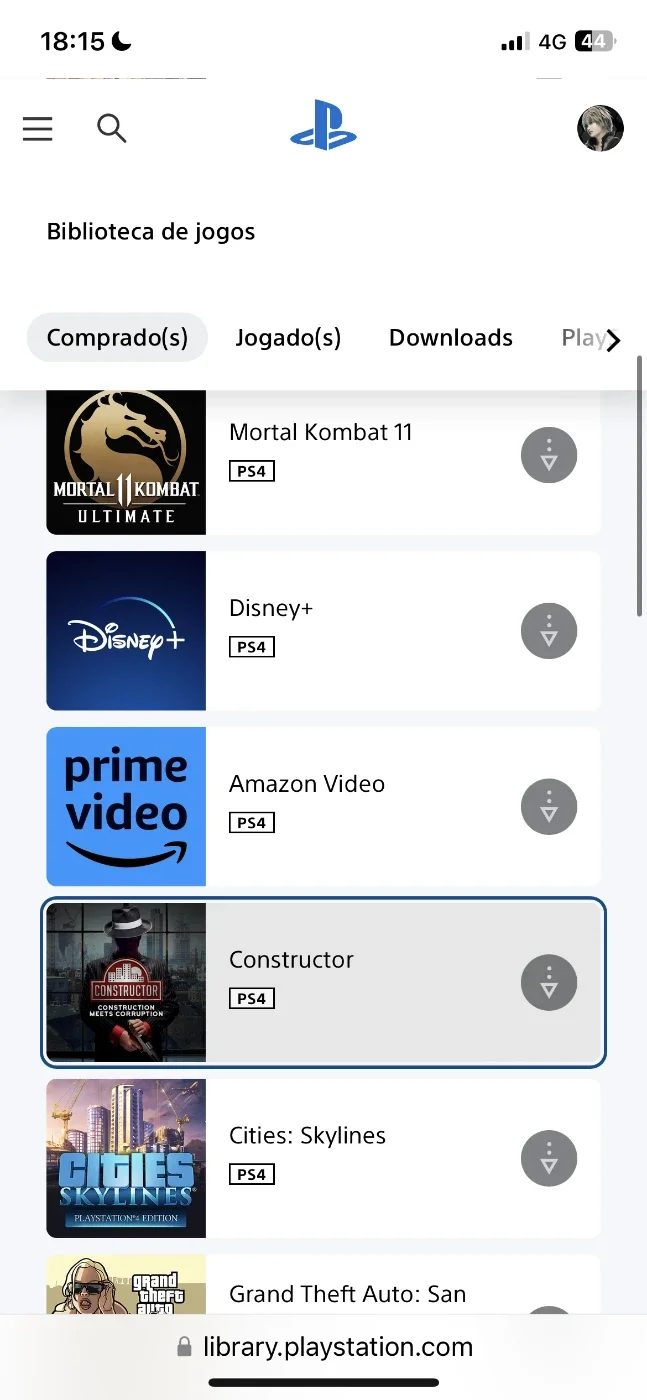The image size is (647, 1400).
Task: Open the search magnifier icon
Action: pyautogui.click(x=111, y=128)
